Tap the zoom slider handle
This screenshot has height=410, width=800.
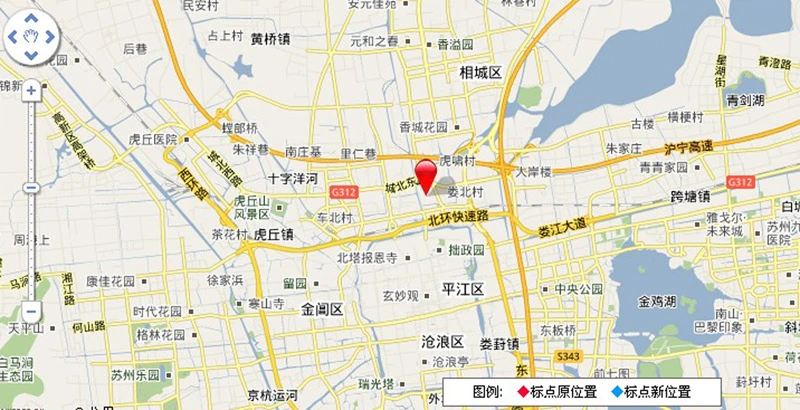click(31, 188)
